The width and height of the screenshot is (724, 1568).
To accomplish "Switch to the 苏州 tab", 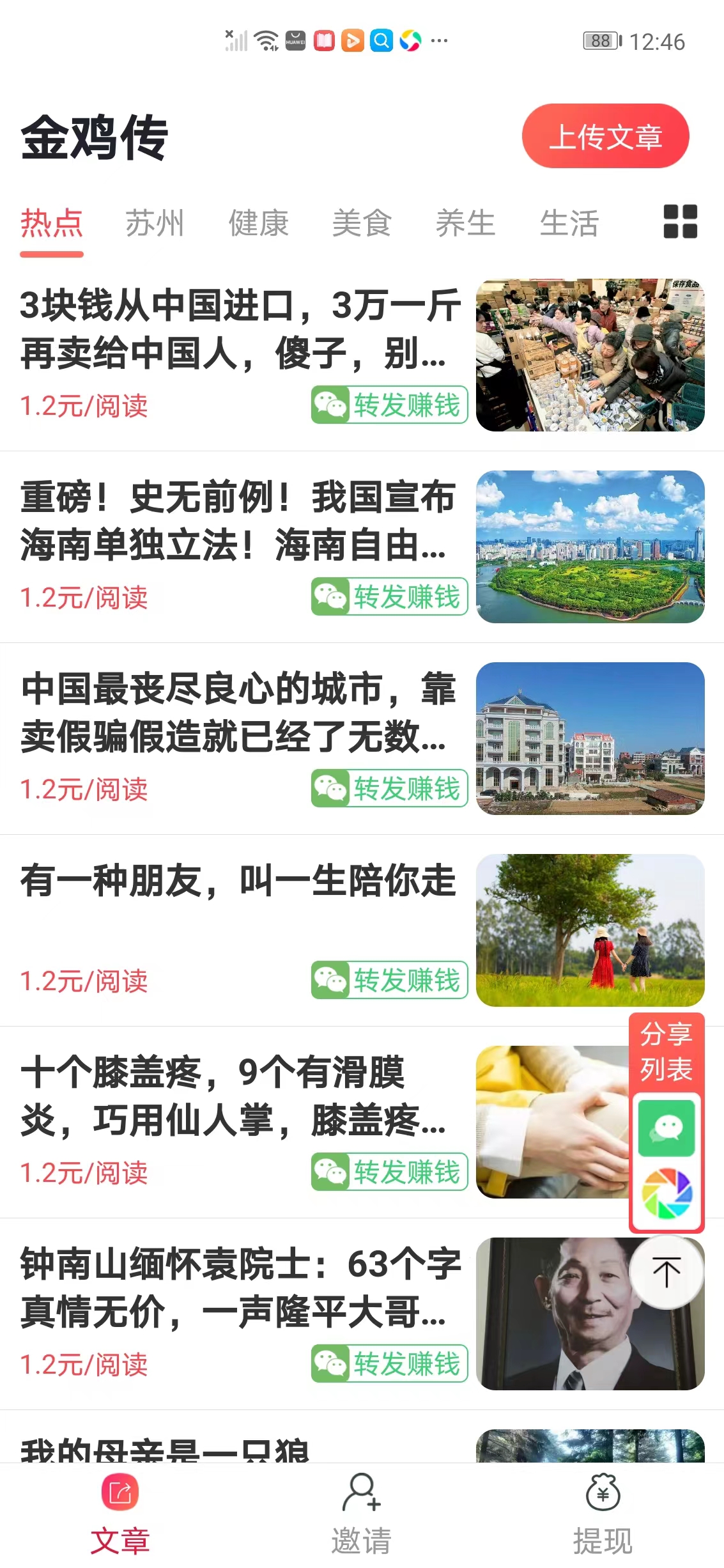I will point(154,223).
